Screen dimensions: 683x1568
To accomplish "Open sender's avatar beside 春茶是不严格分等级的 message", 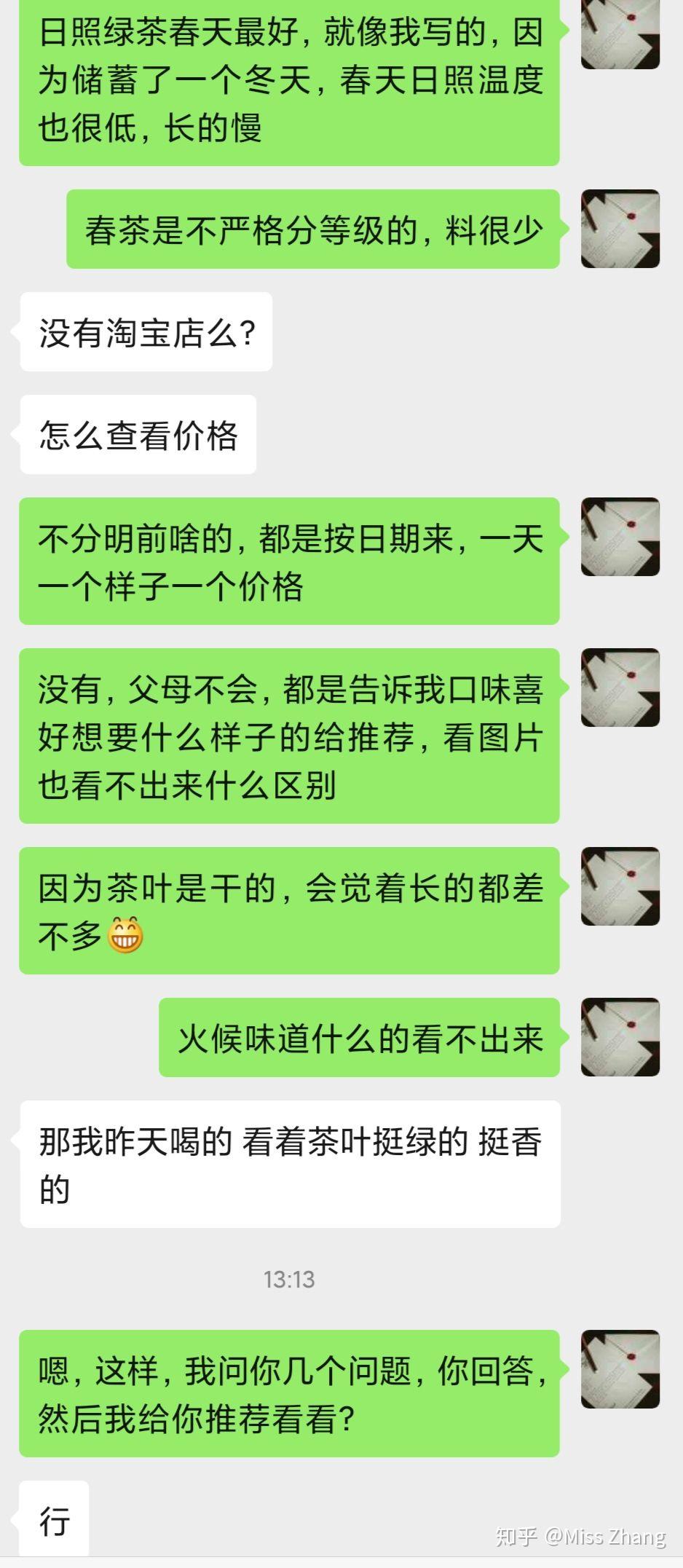I will pyautogui.click(x=620, y=229).
